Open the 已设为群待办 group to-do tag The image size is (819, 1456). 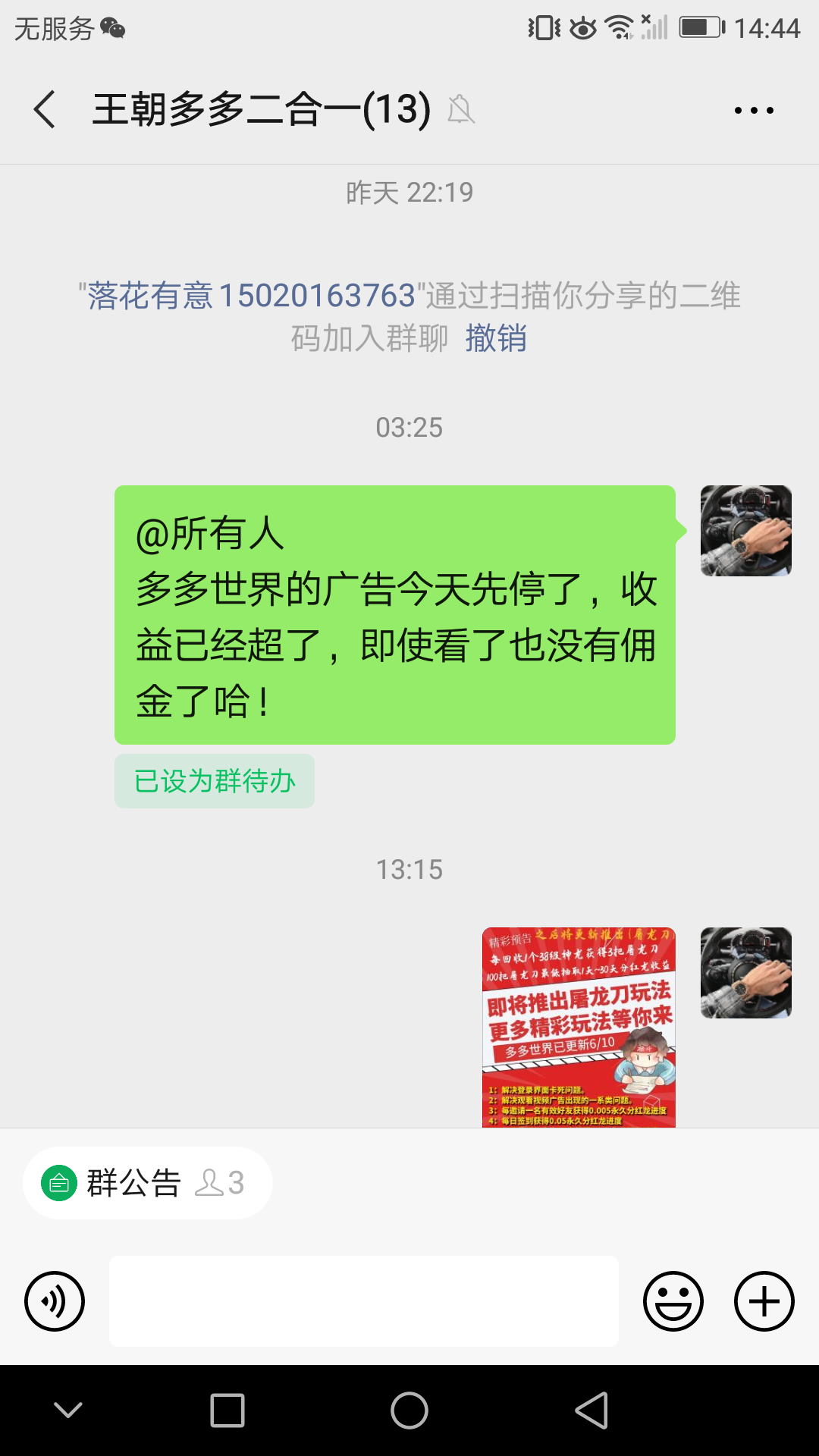pos(215,781)
